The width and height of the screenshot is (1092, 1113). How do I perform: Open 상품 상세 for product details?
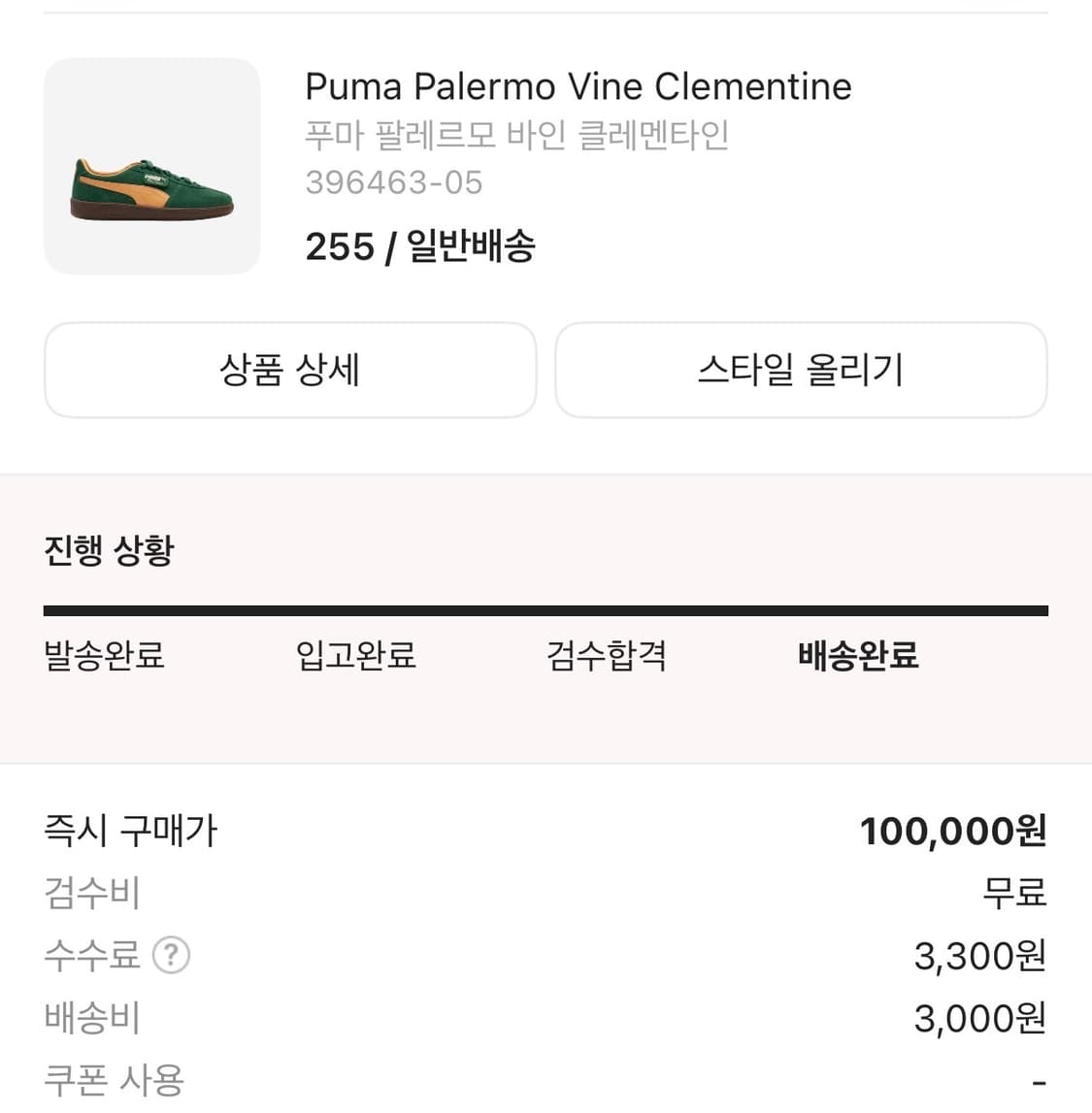pos(290,370)
